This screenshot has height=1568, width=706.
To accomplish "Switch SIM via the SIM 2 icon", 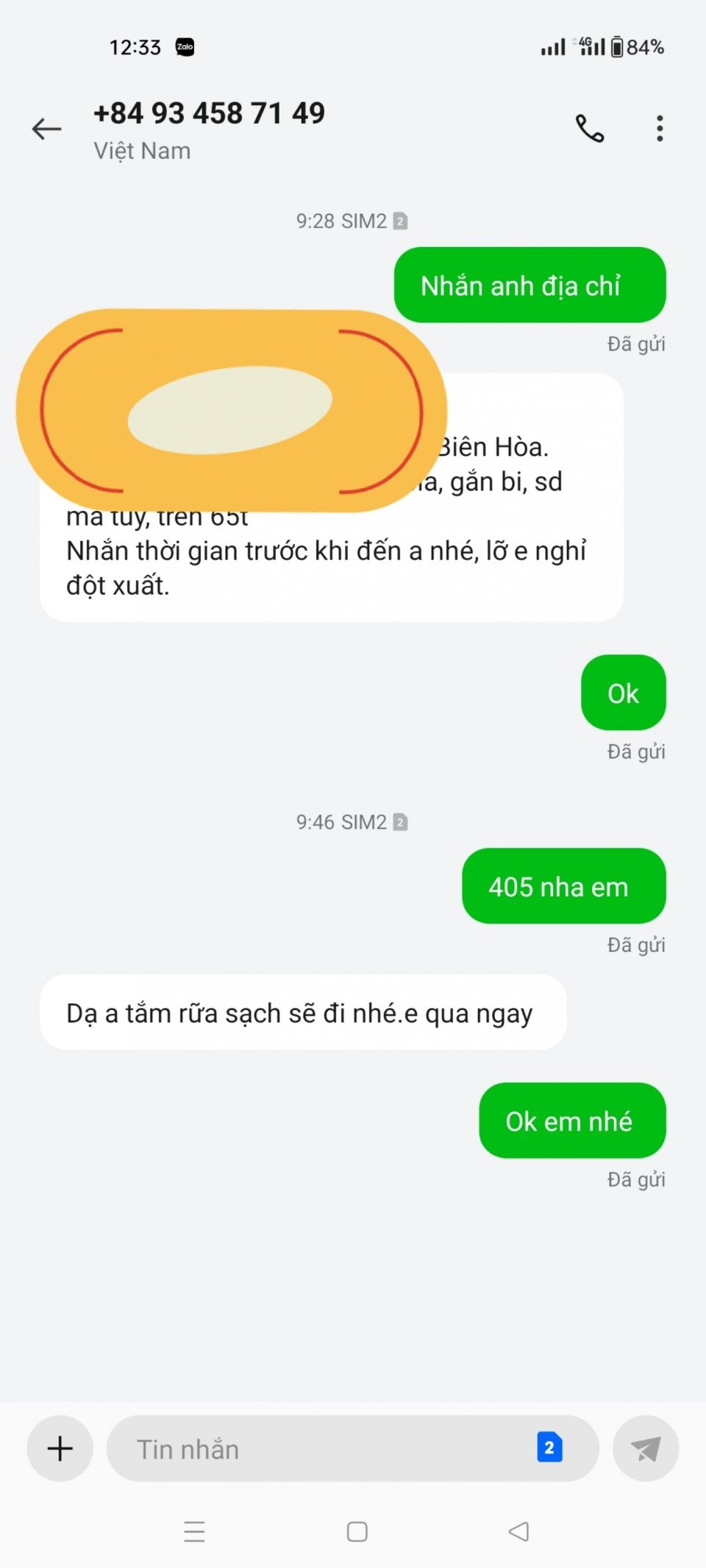I will [x=549, y=1447].
